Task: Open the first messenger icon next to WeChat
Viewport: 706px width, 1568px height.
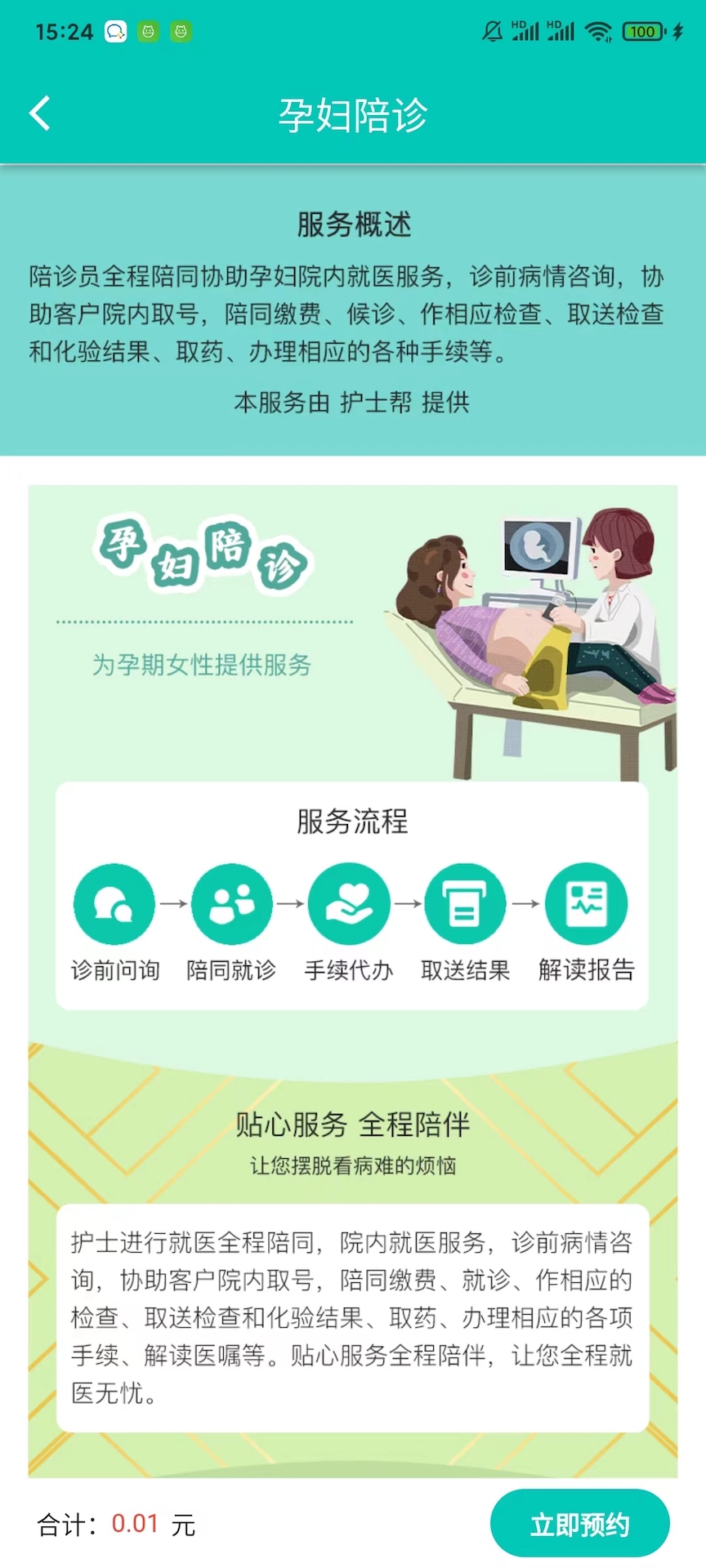Action: tap(148, 31)
